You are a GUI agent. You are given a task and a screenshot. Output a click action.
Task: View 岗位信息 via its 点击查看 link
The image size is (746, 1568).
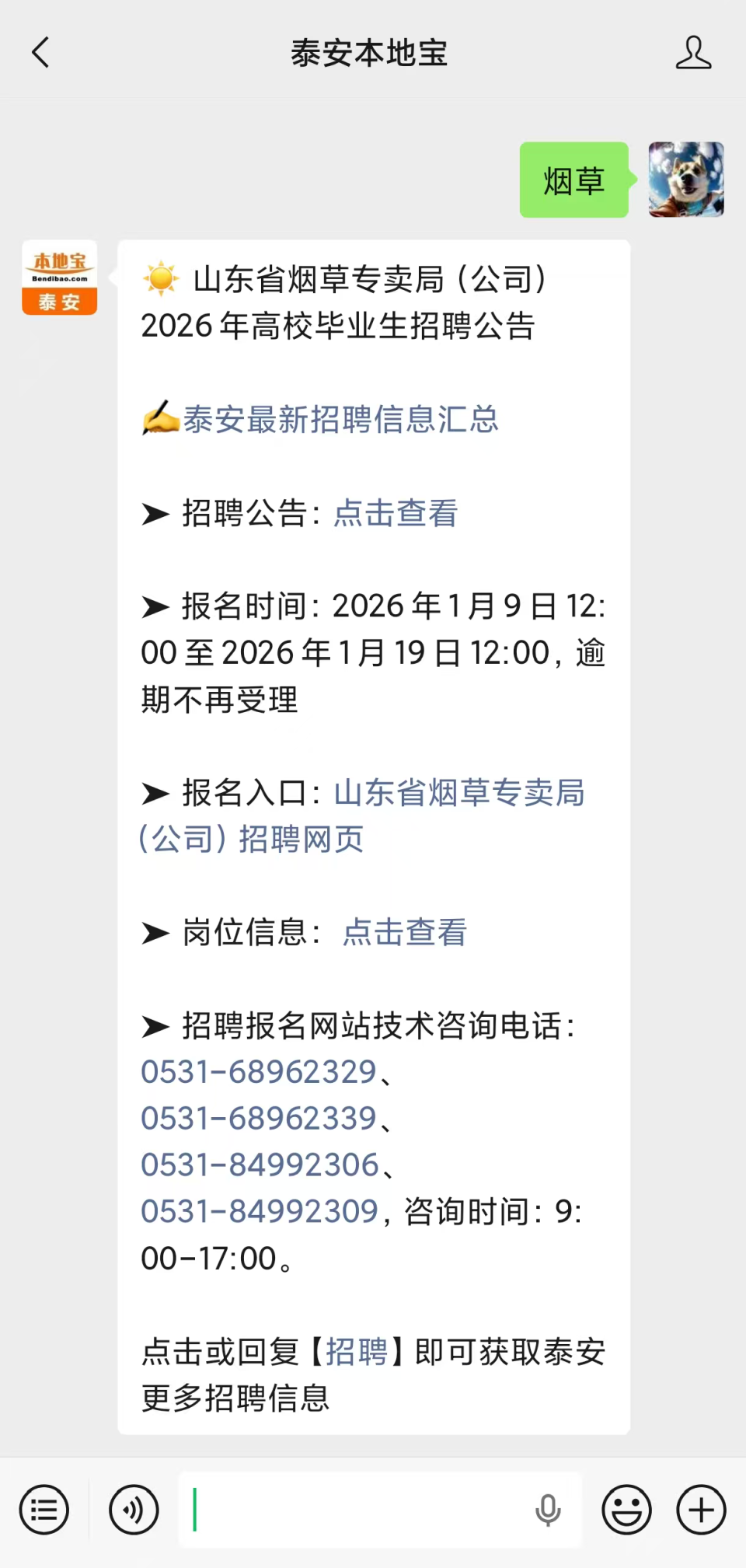point(403,934)
